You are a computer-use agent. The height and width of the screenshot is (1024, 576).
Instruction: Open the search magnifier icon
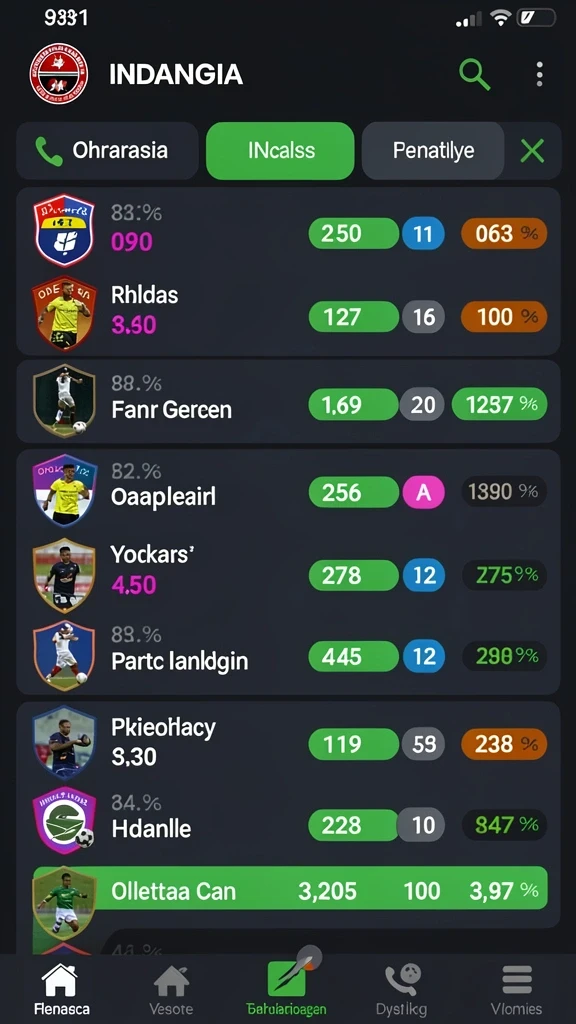(475, 74)
